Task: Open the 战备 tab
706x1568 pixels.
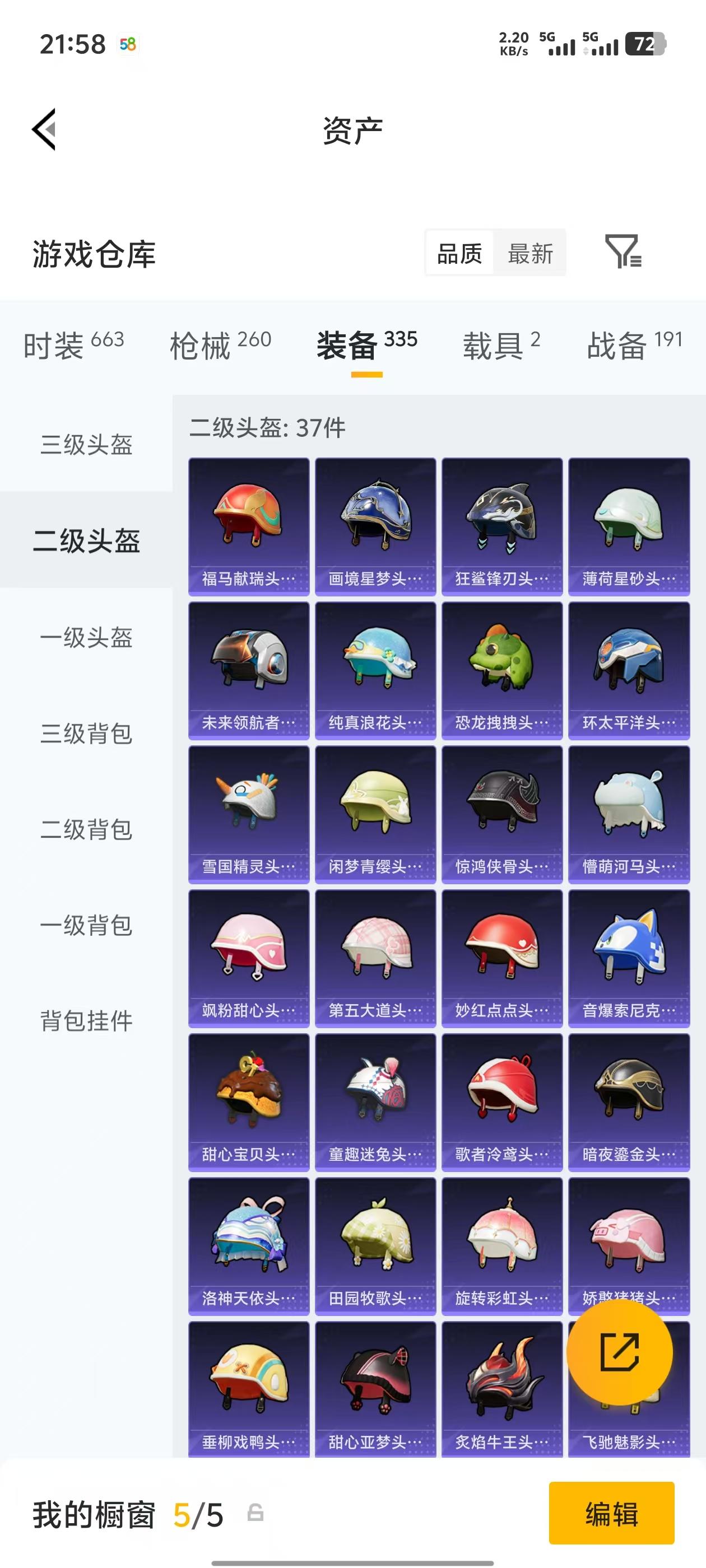Action: click(618, 343)
